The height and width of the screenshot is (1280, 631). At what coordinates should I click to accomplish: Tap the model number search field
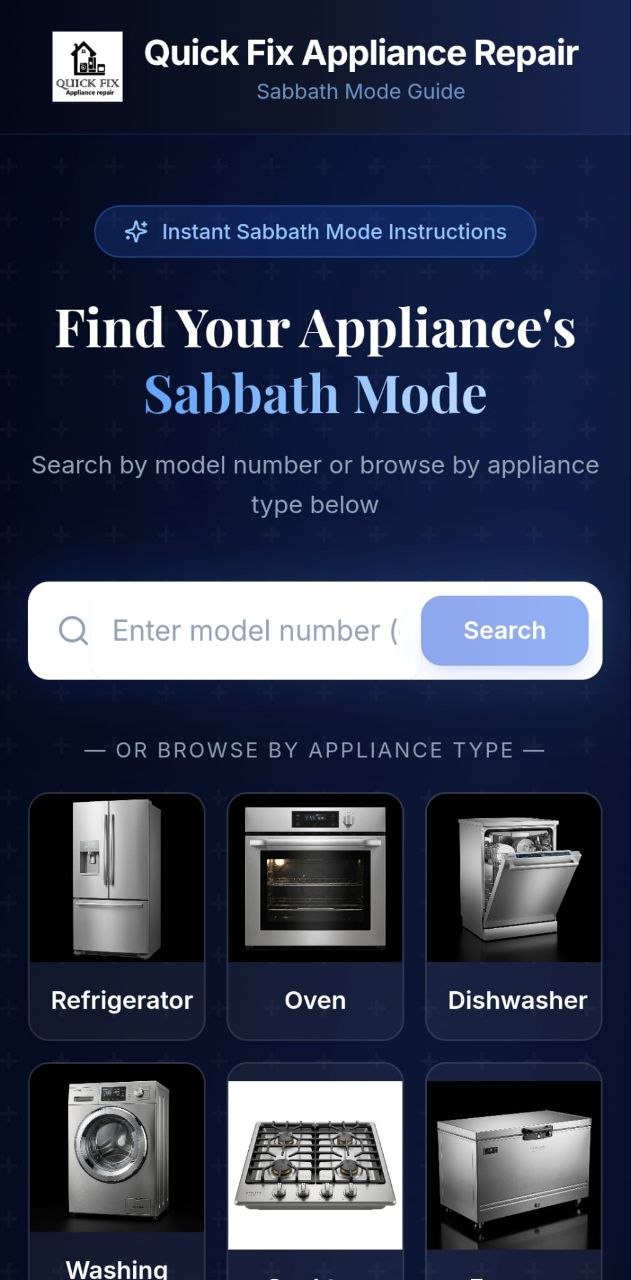click(255, 631)
